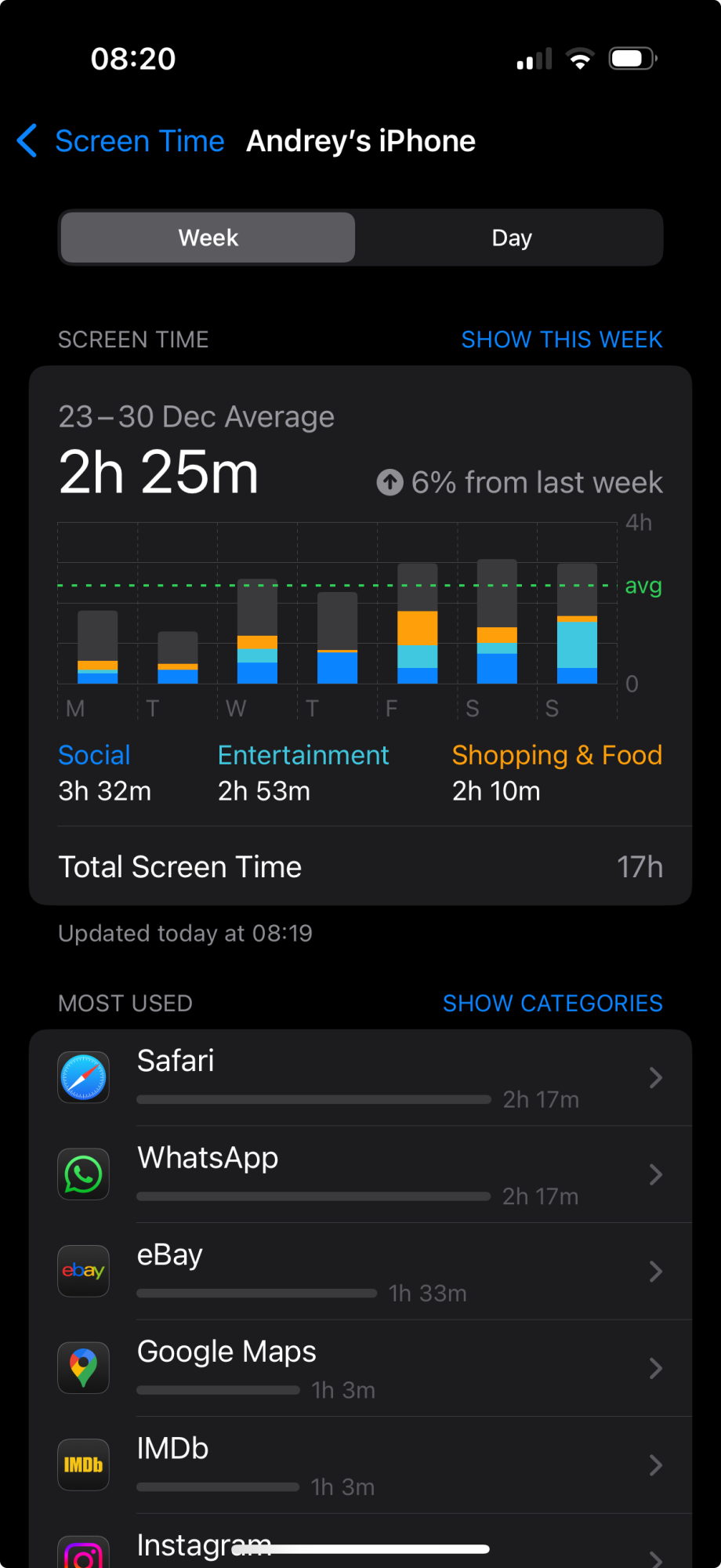Image resolution: width=721 pixels, height=1568 pixels.
Task: Open Google Maps usage details
Action: point(360,1368)
